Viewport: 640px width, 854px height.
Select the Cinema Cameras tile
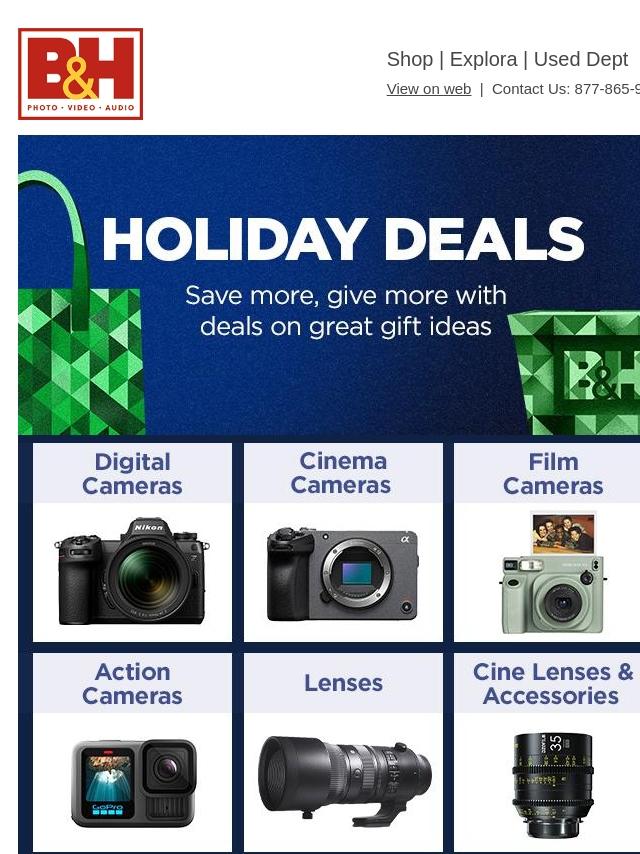tap(343, 542)
